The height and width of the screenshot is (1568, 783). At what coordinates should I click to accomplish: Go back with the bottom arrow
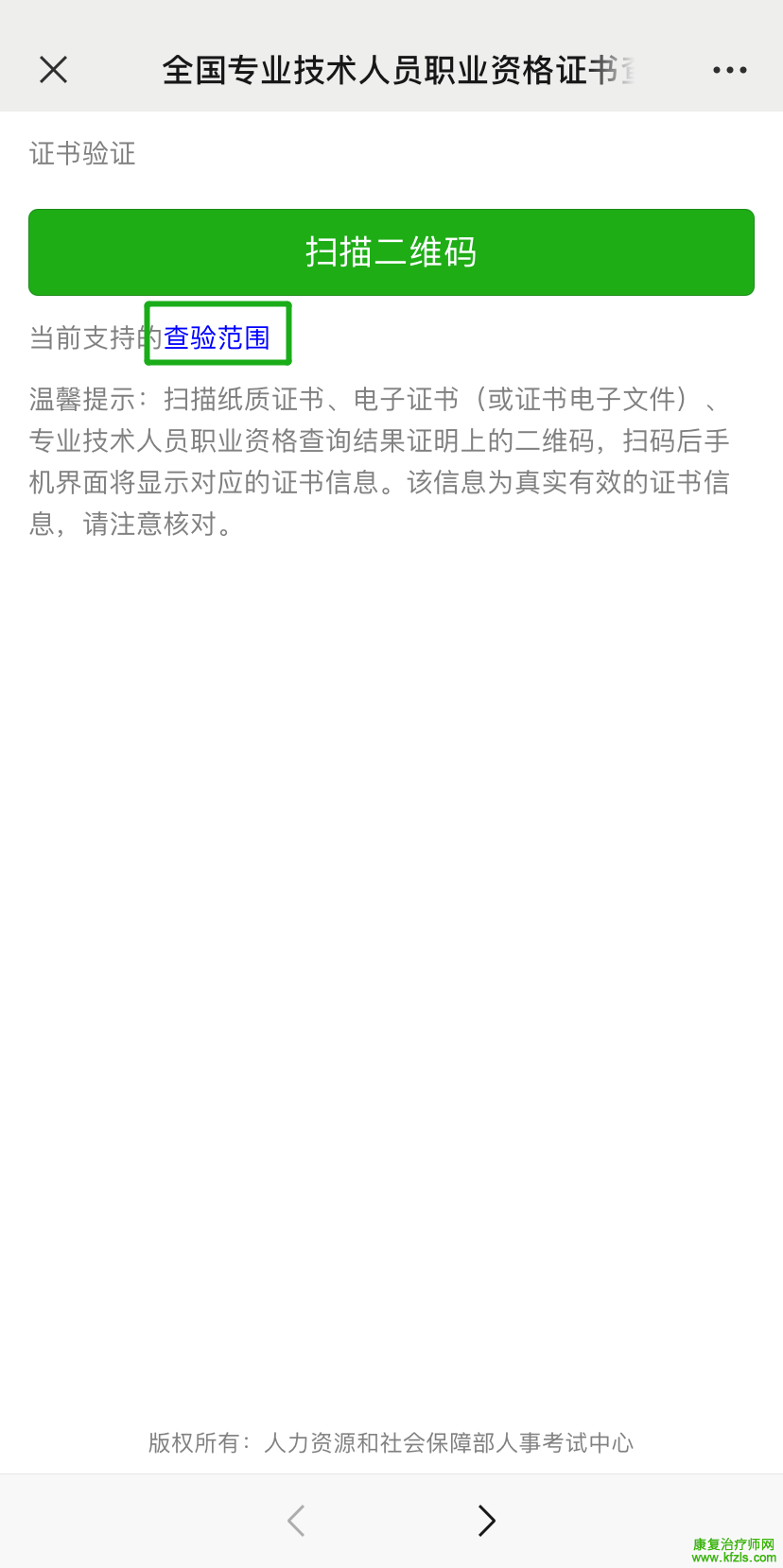296,1520
